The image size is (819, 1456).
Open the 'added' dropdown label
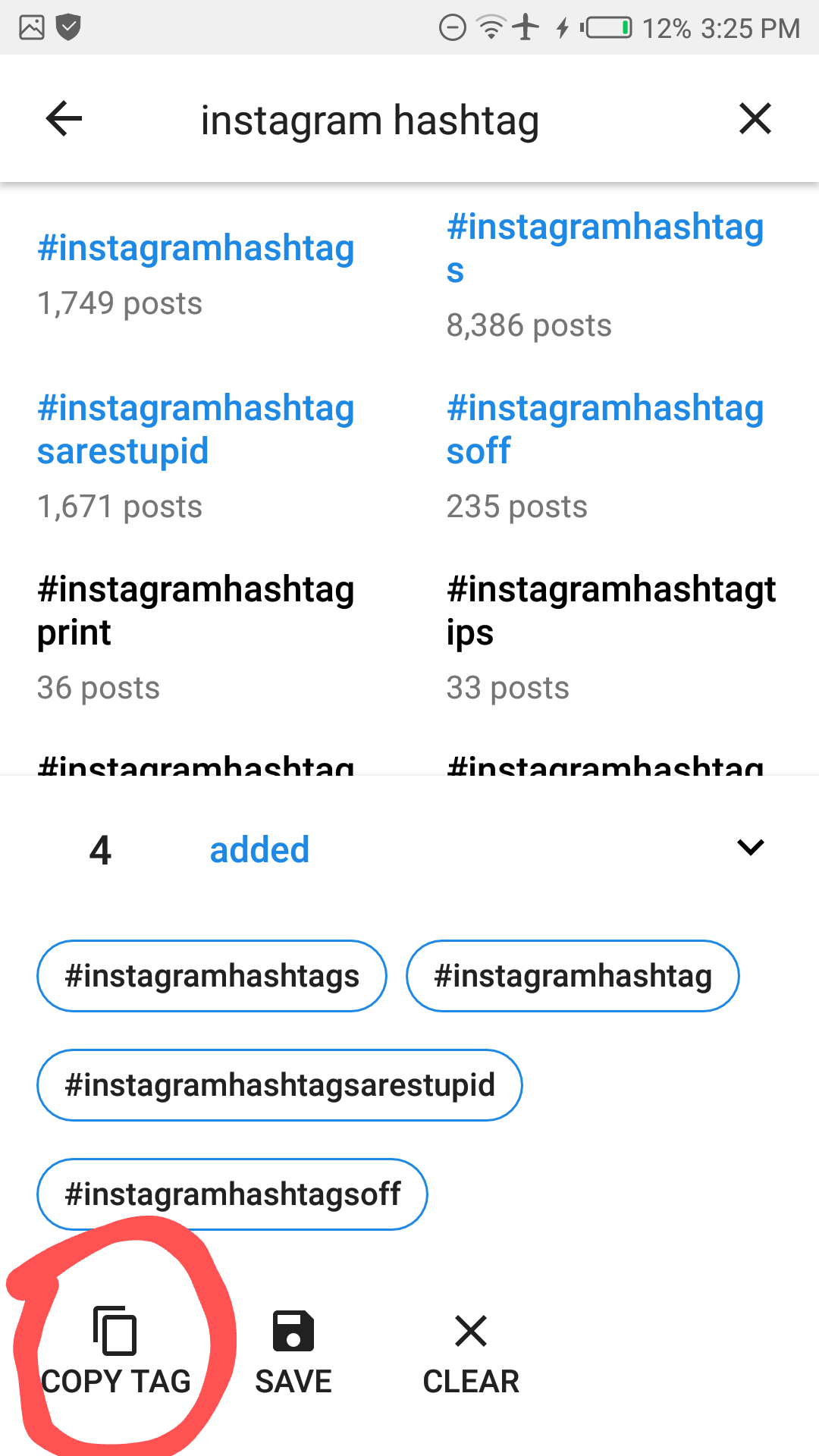[259, 849]
